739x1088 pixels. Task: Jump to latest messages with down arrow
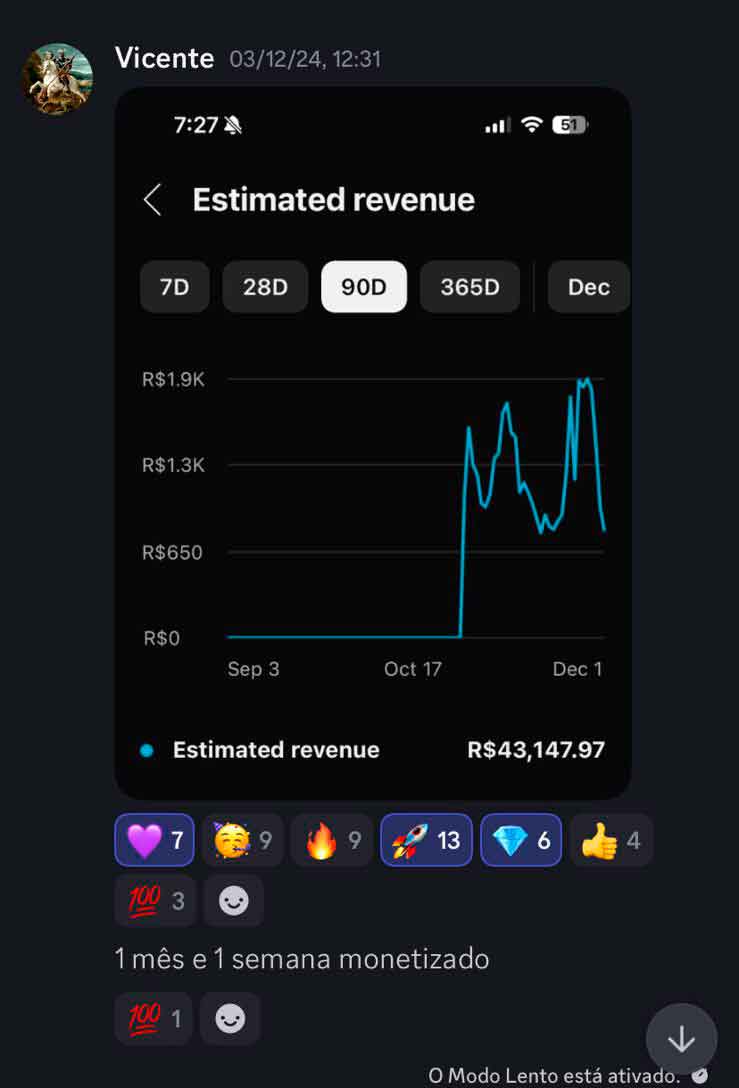pos(681,1039)
